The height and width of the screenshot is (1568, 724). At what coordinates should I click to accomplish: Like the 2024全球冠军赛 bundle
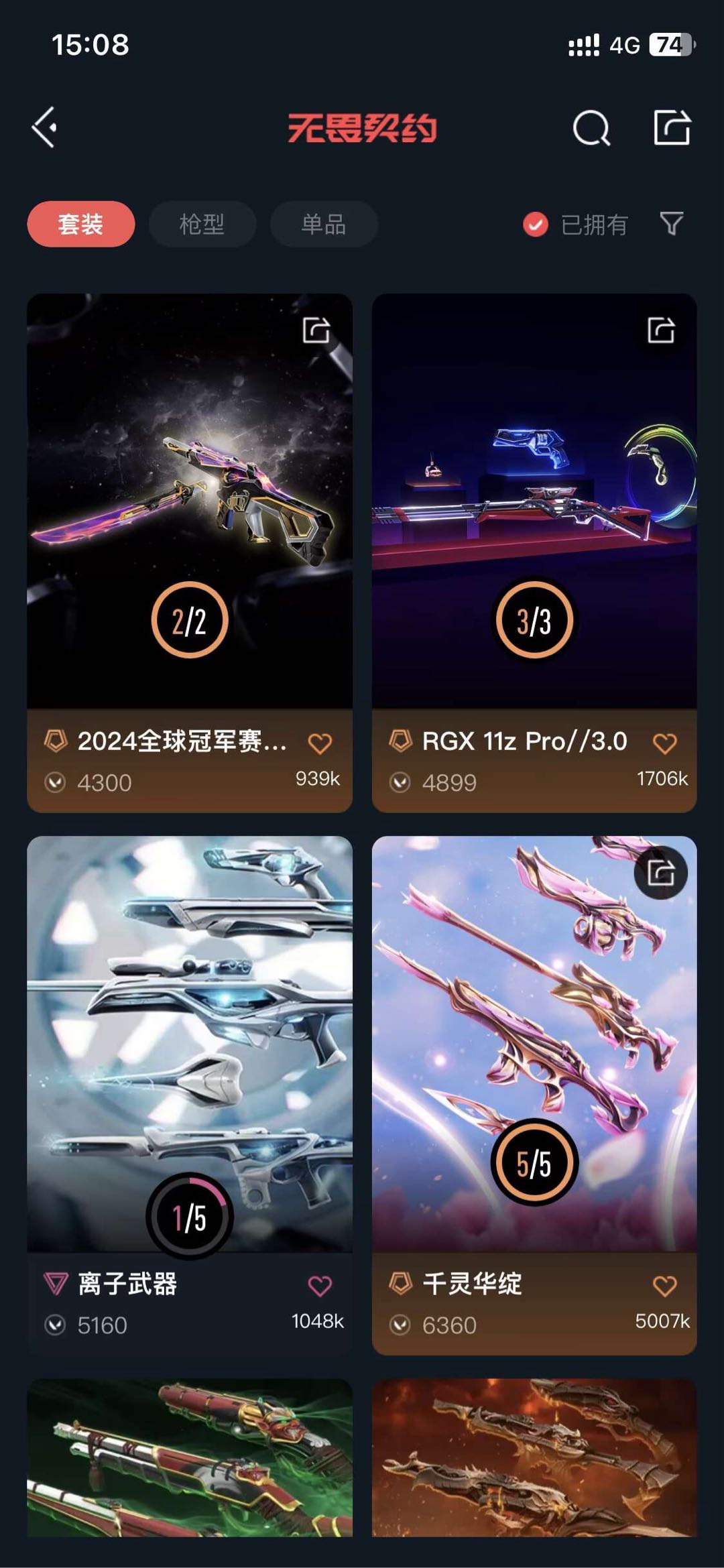(x=320, y=743)
